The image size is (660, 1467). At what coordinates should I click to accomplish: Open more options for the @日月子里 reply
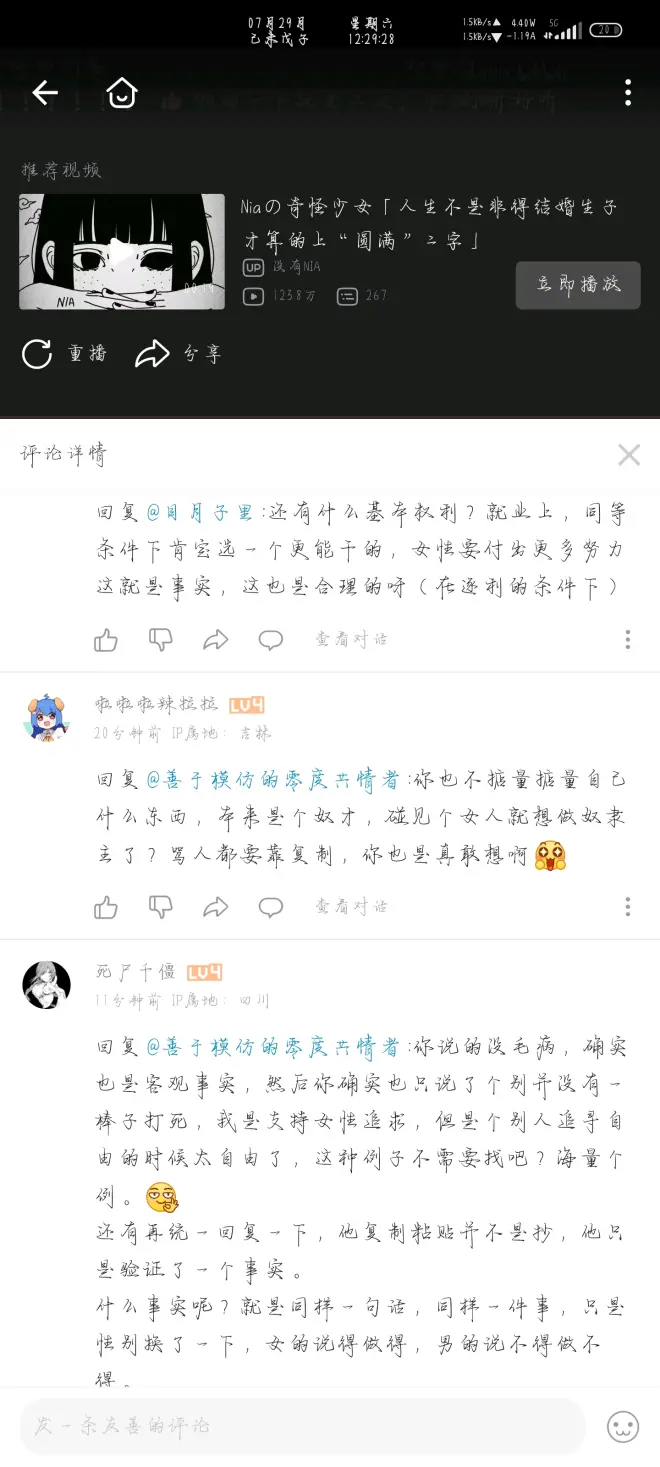pos(627,640)
